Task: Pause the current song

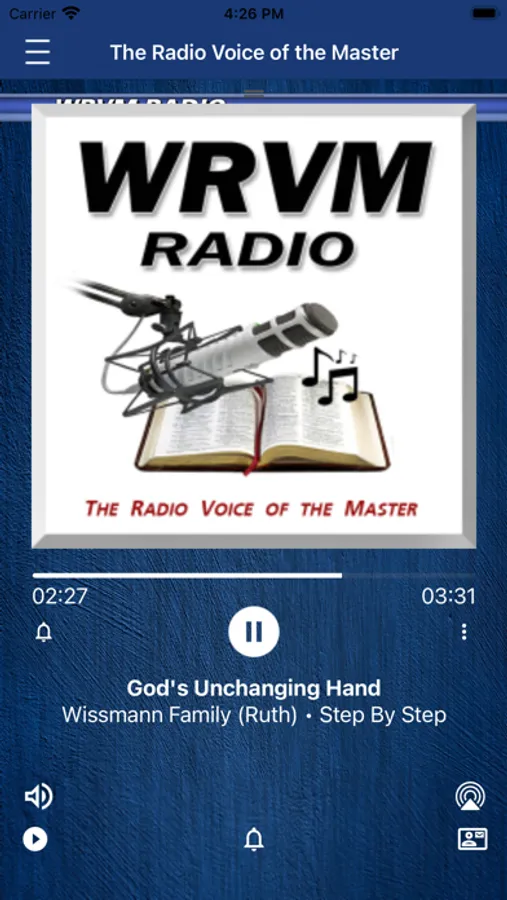Action: pyautogui.click(x=254, y=632)
